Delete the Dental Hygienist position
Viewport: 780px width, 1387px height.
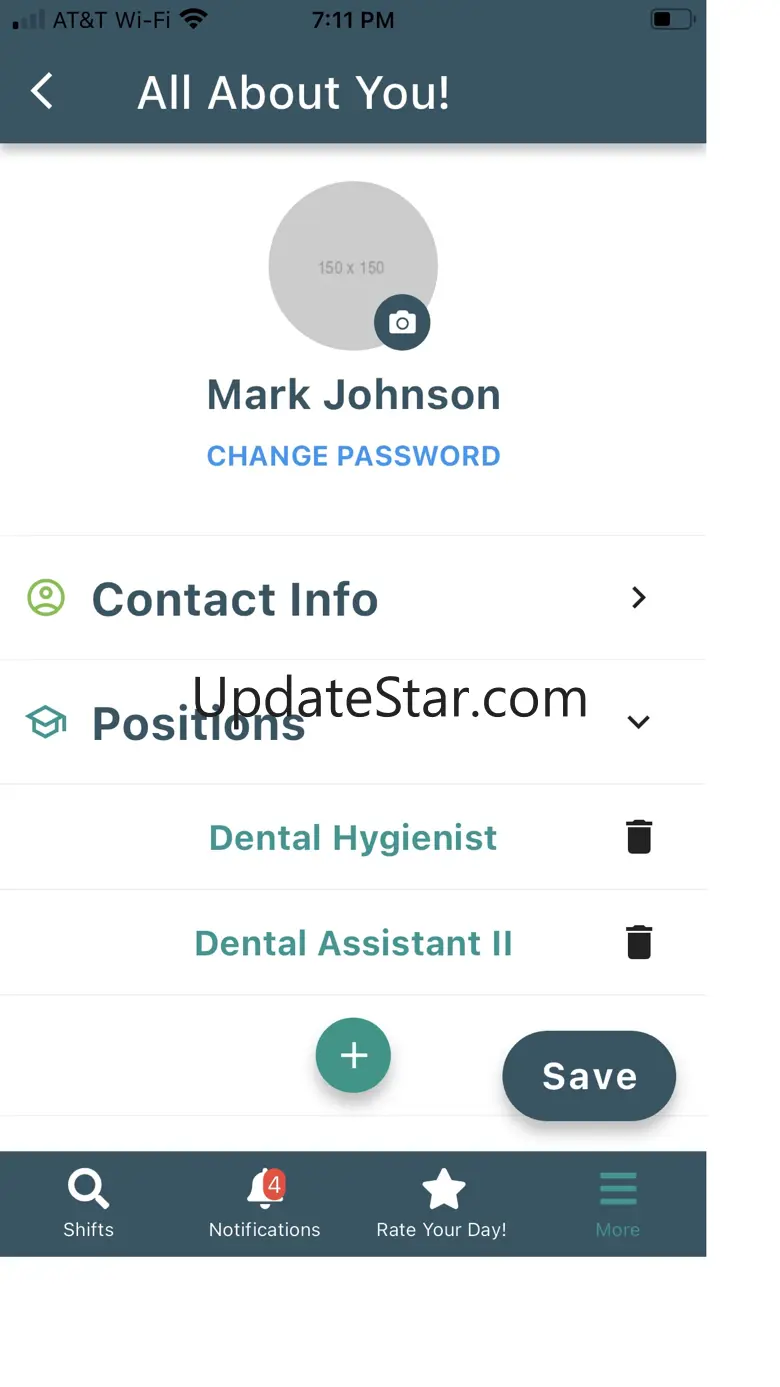pyautogui.click(x=639, y=837)
